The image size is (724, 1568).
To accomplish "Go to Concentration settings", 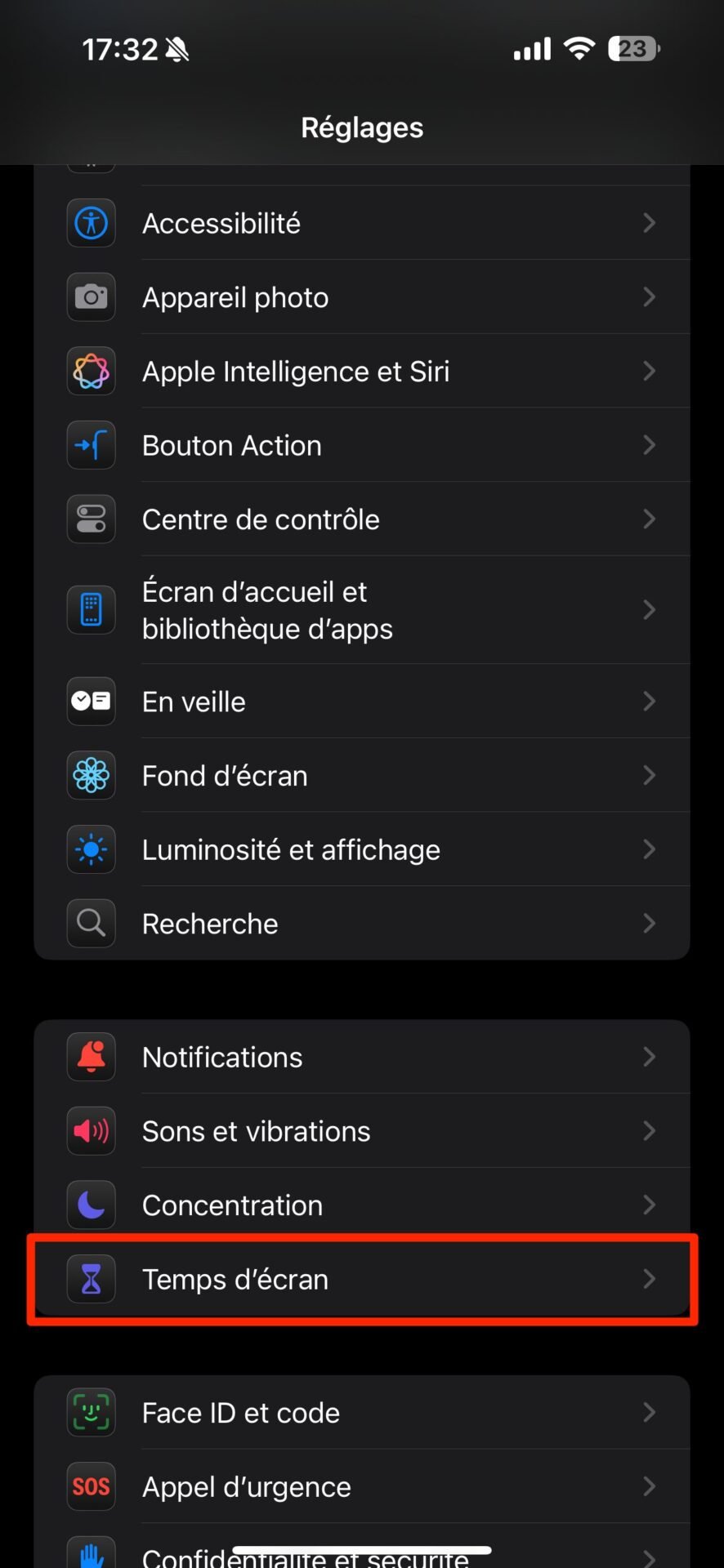I will pyautogui.click(x=362, y=1205).
